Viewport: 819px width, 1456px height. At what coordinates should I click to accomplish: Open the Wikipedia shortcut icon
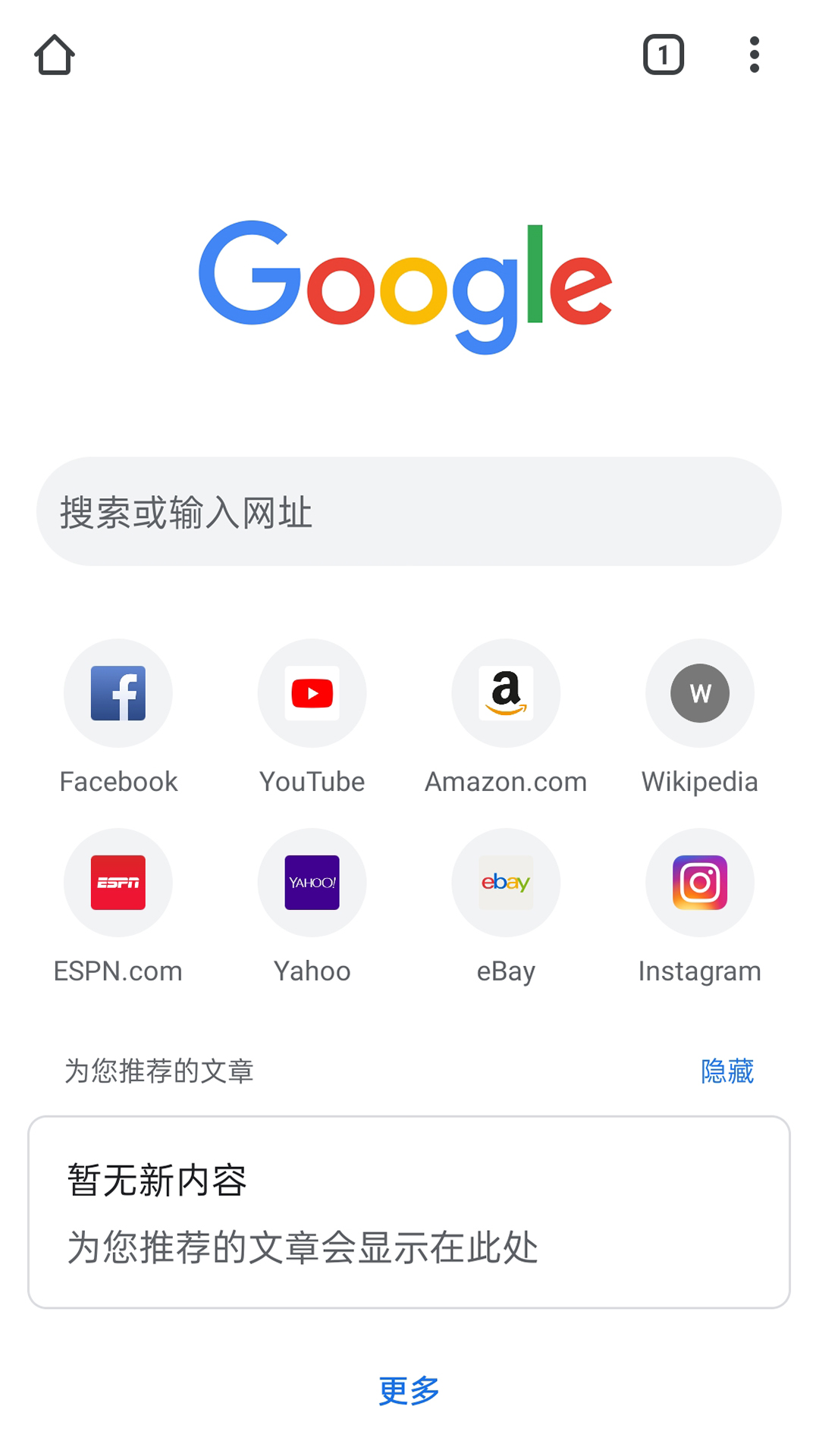(x=699, y=693)
